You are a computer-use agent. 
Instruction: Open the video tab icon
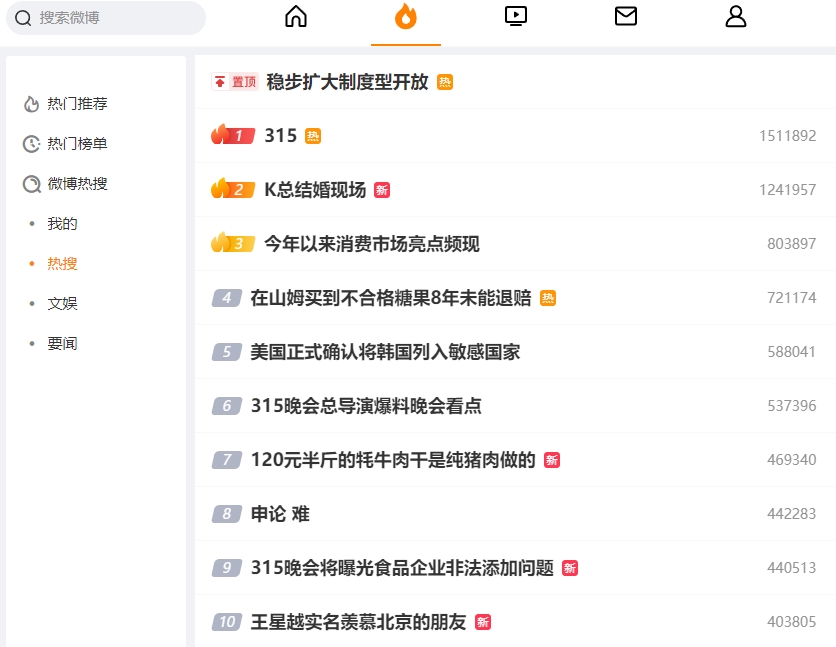click(x=516, y=16)
